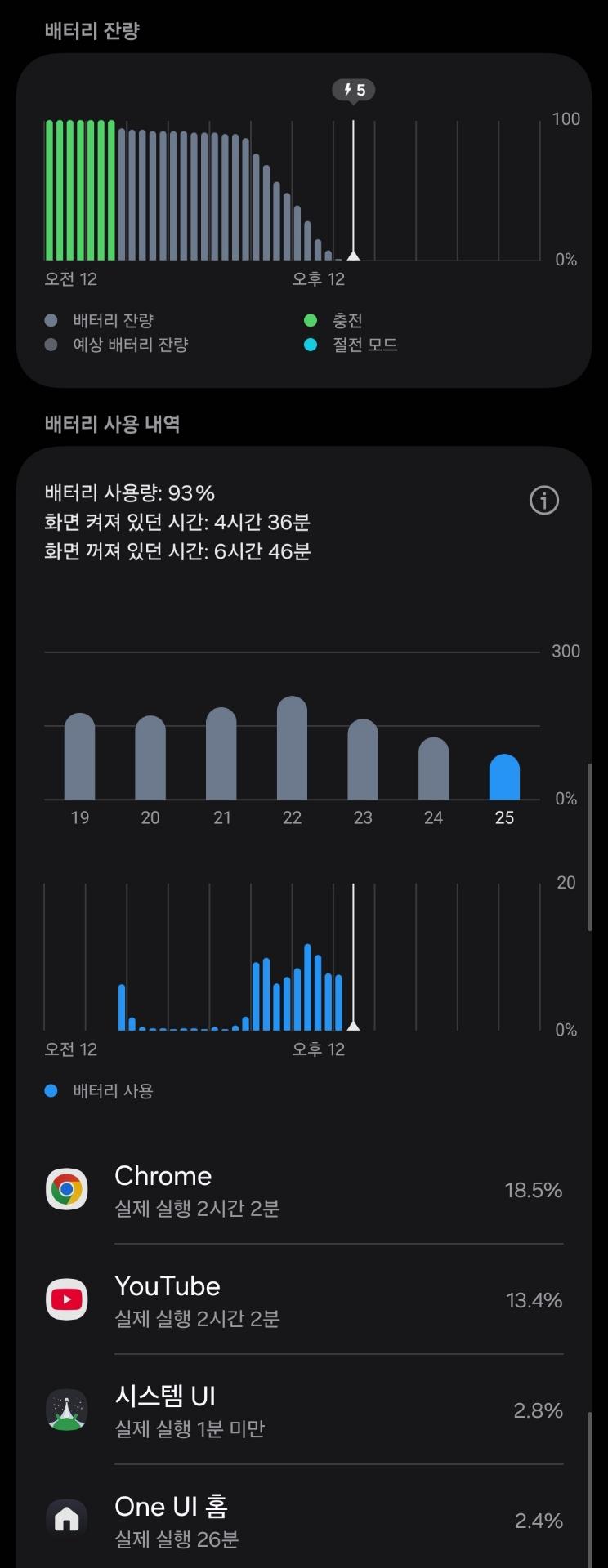Open One UI 홈 battery usage details
Image resolution: width=608 pixels, height=1568 pixels.
pos(304,1520)
